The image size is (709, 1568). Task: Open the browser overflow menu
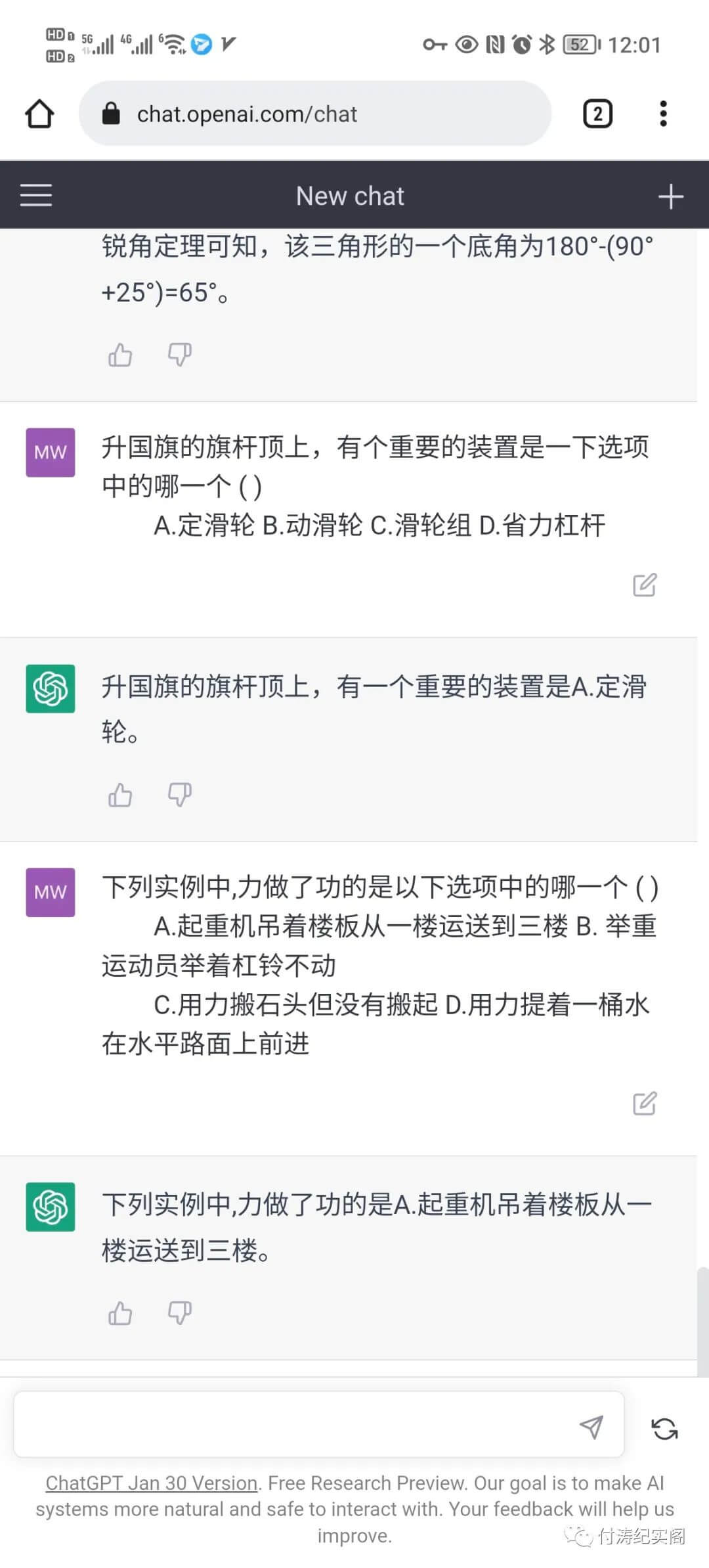pyautogui.click(x=663, y=114)
